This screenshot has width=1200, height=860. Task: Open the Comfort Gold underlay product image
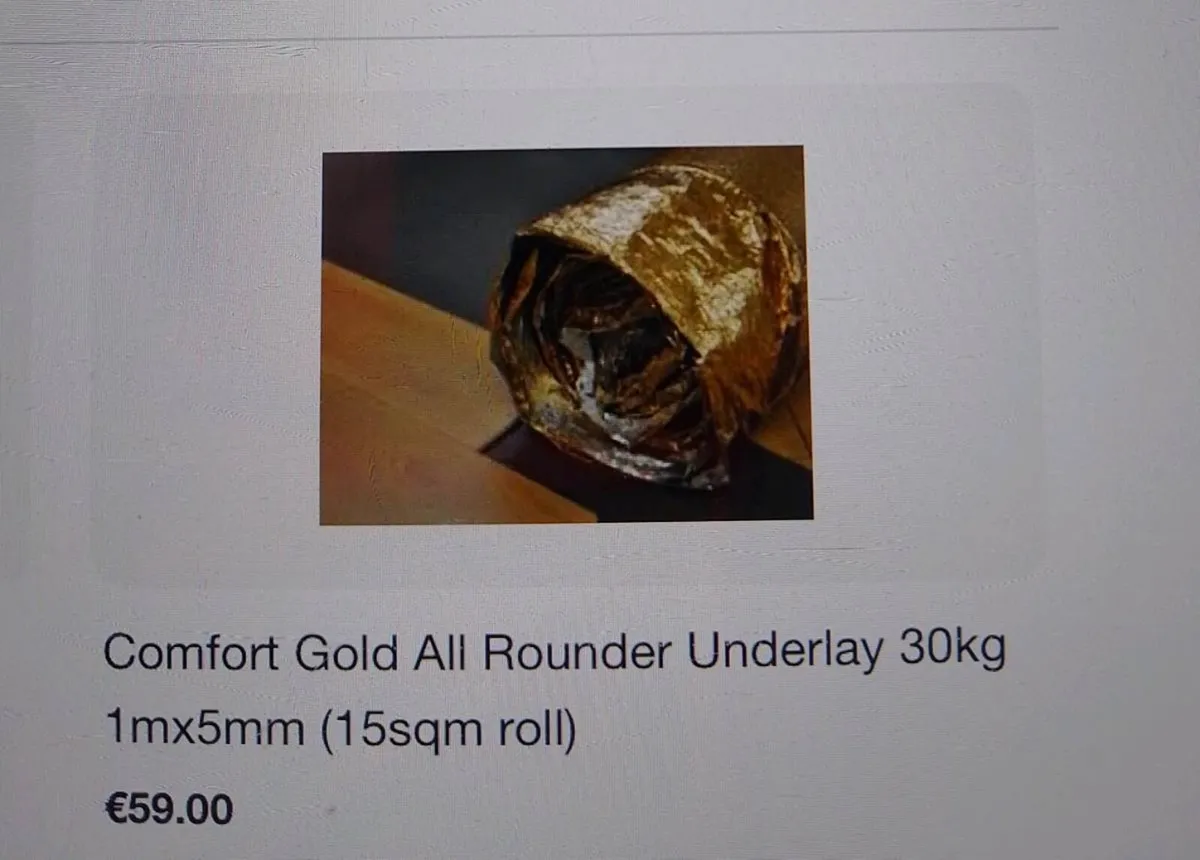click(566, 335)
